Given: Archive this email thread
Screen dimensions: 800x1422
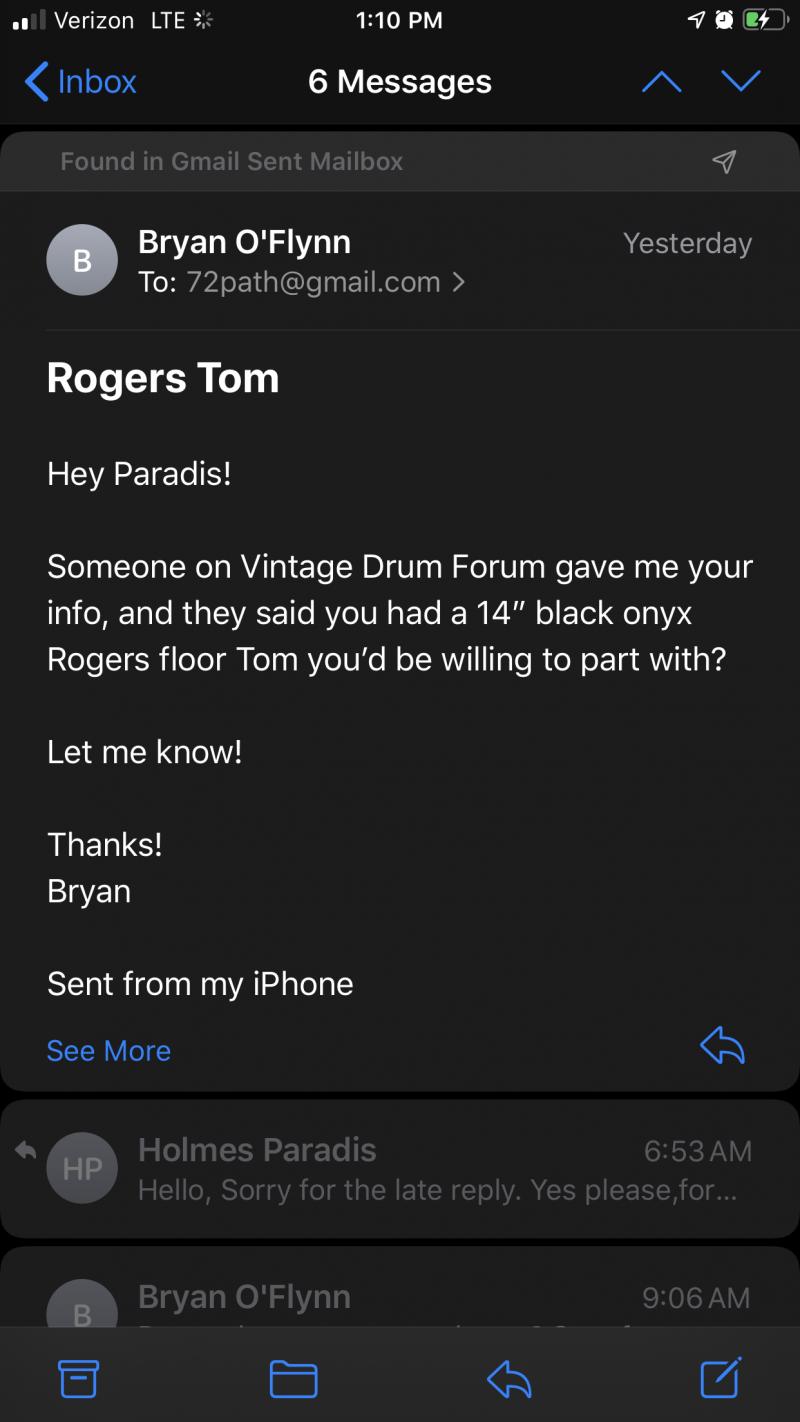Looking at the screenshot, I should [x=80, y=1379].
